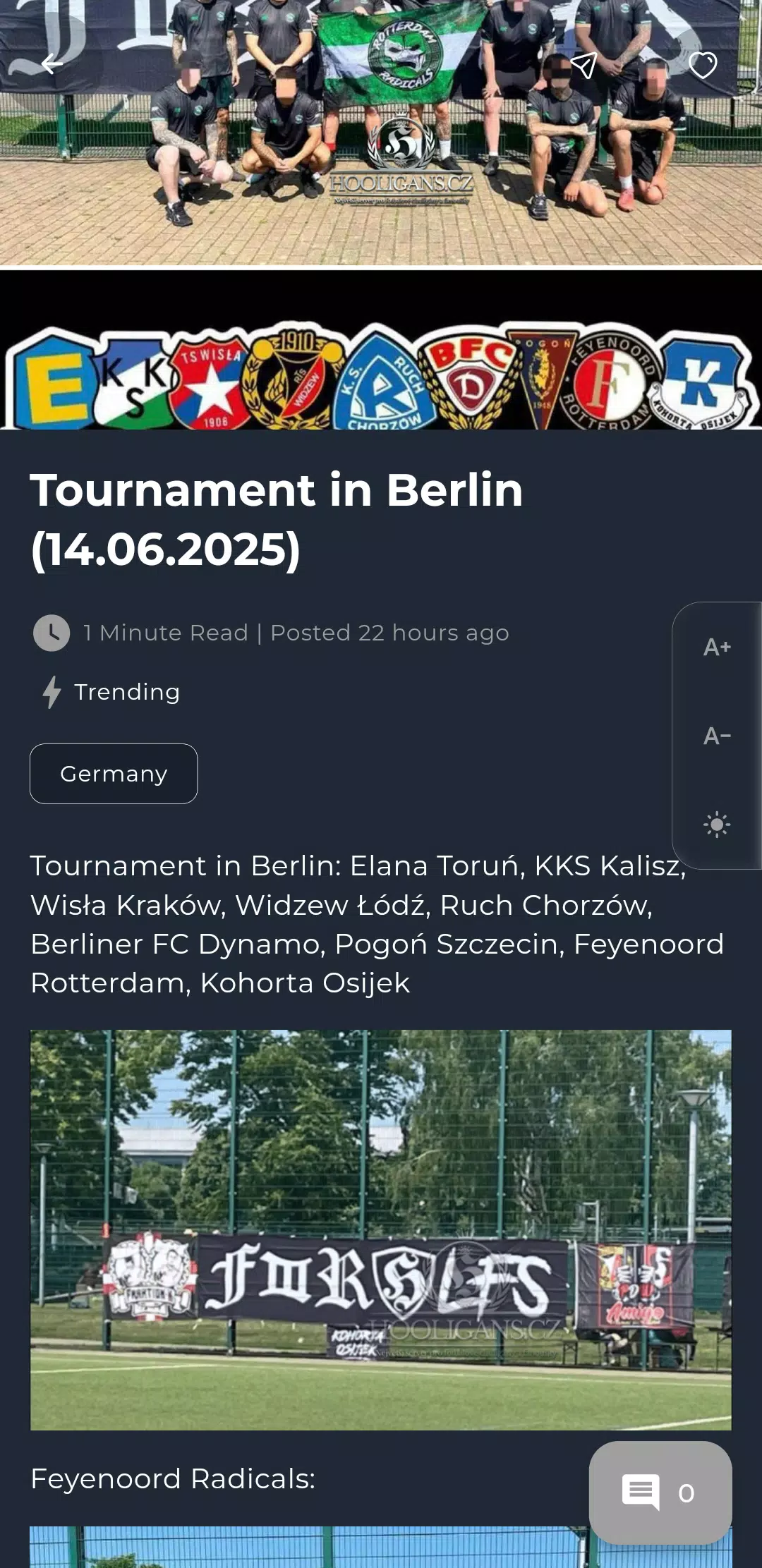Share this Berlin tournament article
Viewport: 762px width, 1568px height.
click(x=583, y=65)
